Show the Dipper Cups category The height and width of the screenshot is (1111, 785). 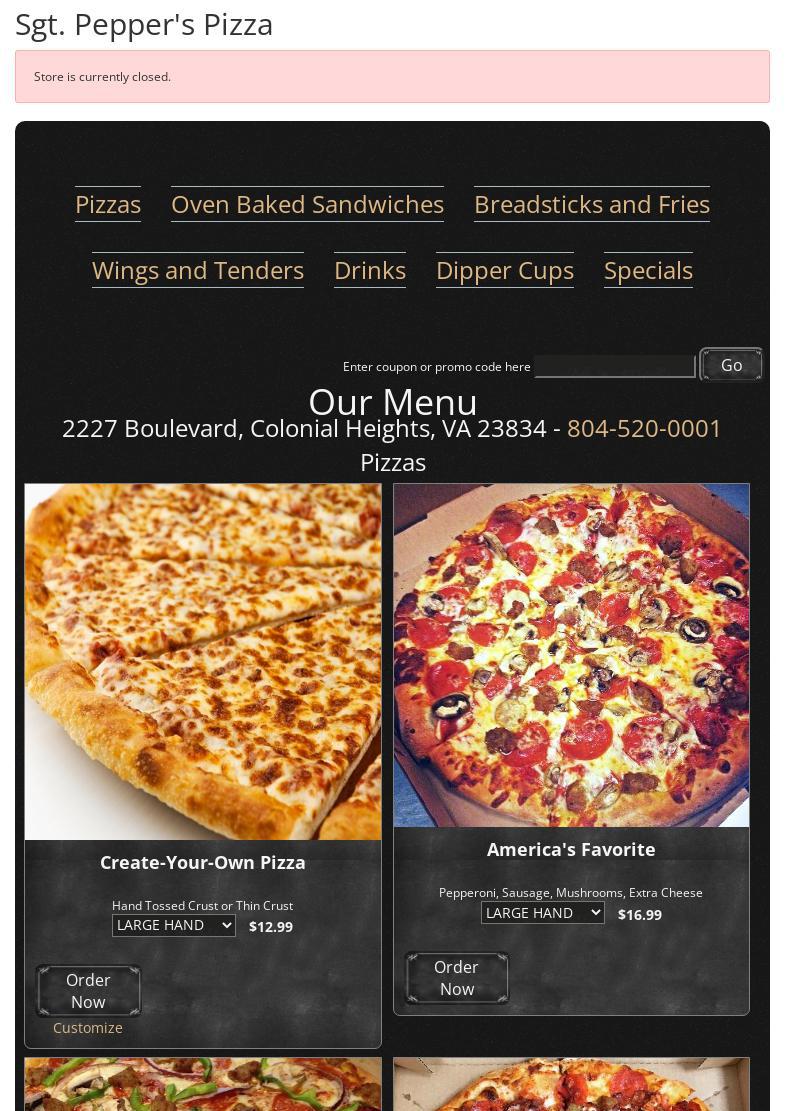[x=505, y=270]
